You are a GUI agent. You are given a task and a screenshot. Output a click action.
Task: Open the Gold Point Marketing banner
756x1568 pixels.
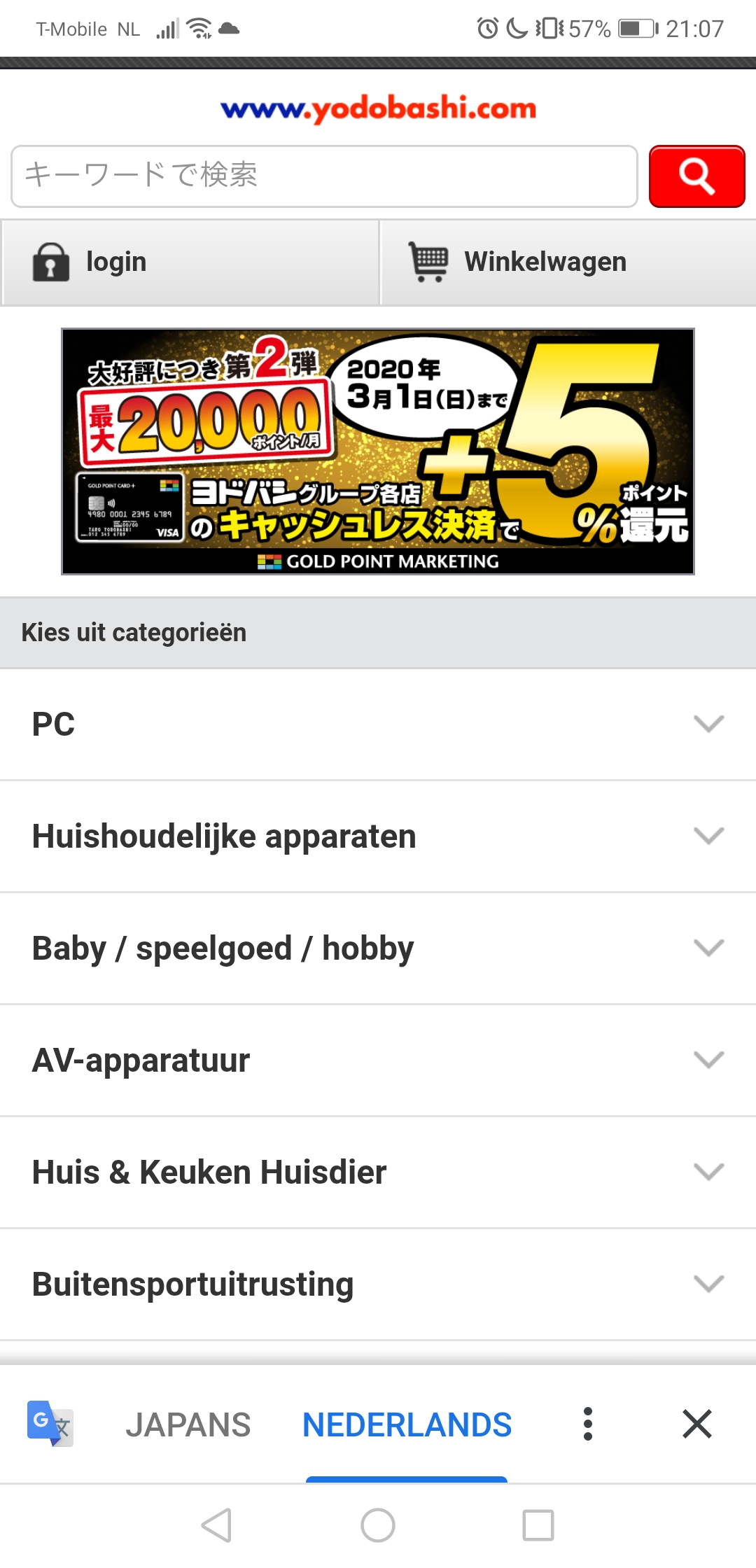click(x=378, y=451)
